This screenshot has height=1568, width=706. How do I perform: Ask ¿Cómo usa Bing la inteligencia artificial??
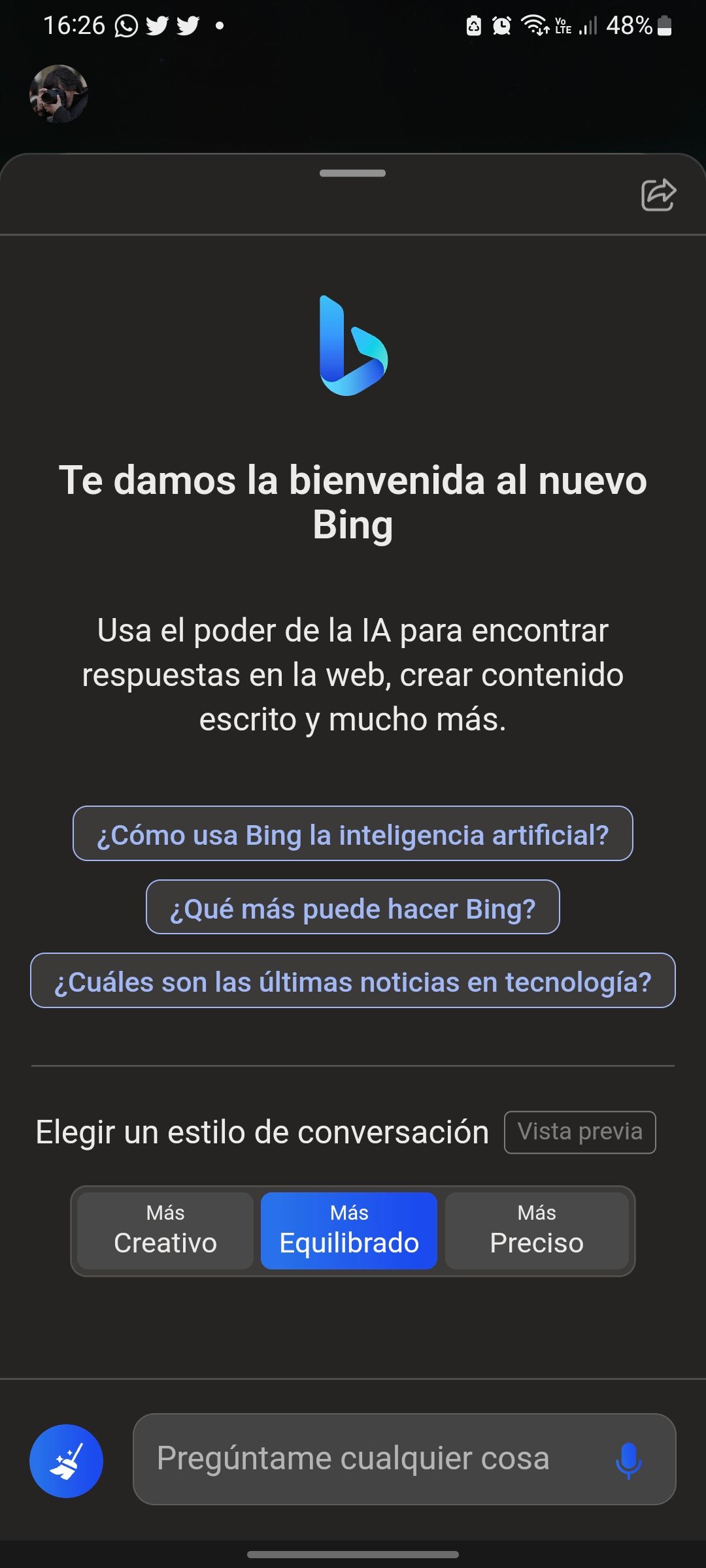[x=353, y=833]
